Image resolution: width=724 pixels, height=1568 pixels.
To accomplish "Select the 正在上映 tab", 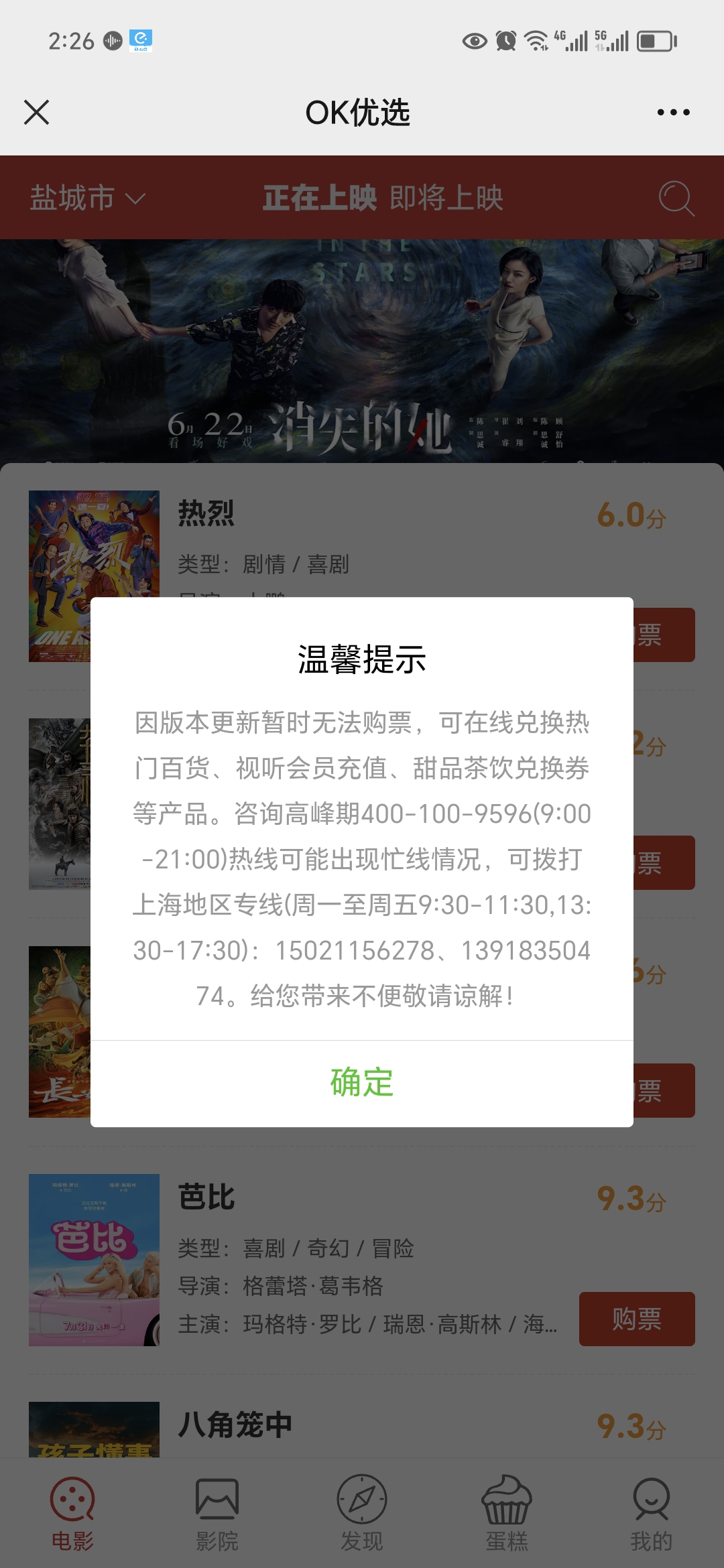I will click(x=319, y=198).
